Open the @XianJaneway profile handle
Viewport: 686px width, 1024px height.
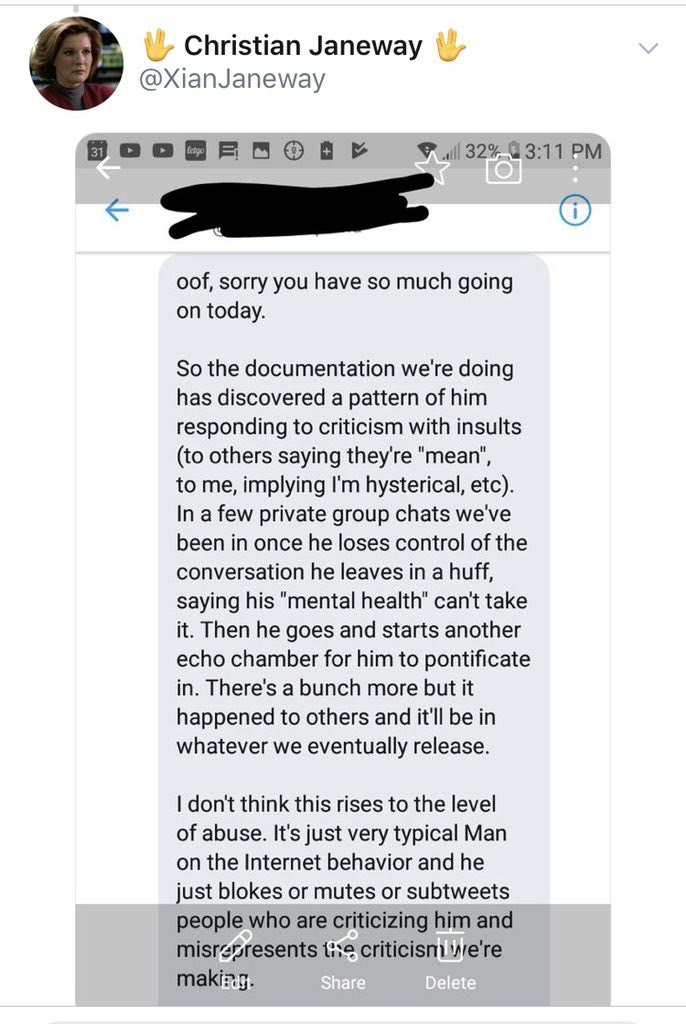tap(231, 79)
